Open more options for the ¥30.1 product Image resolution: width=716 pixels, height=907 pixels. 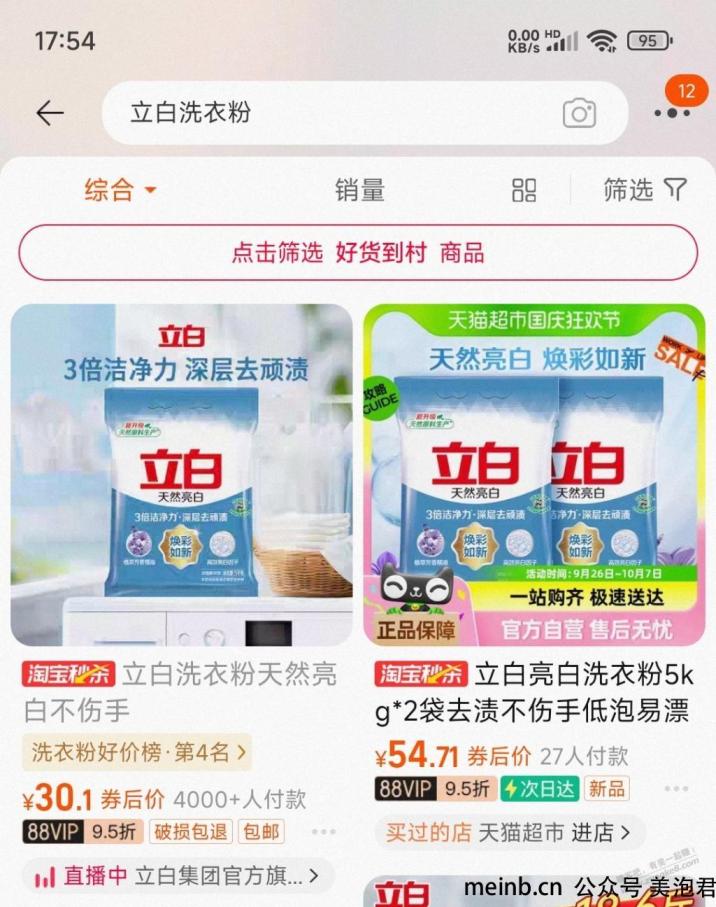[x=323, y=831]
